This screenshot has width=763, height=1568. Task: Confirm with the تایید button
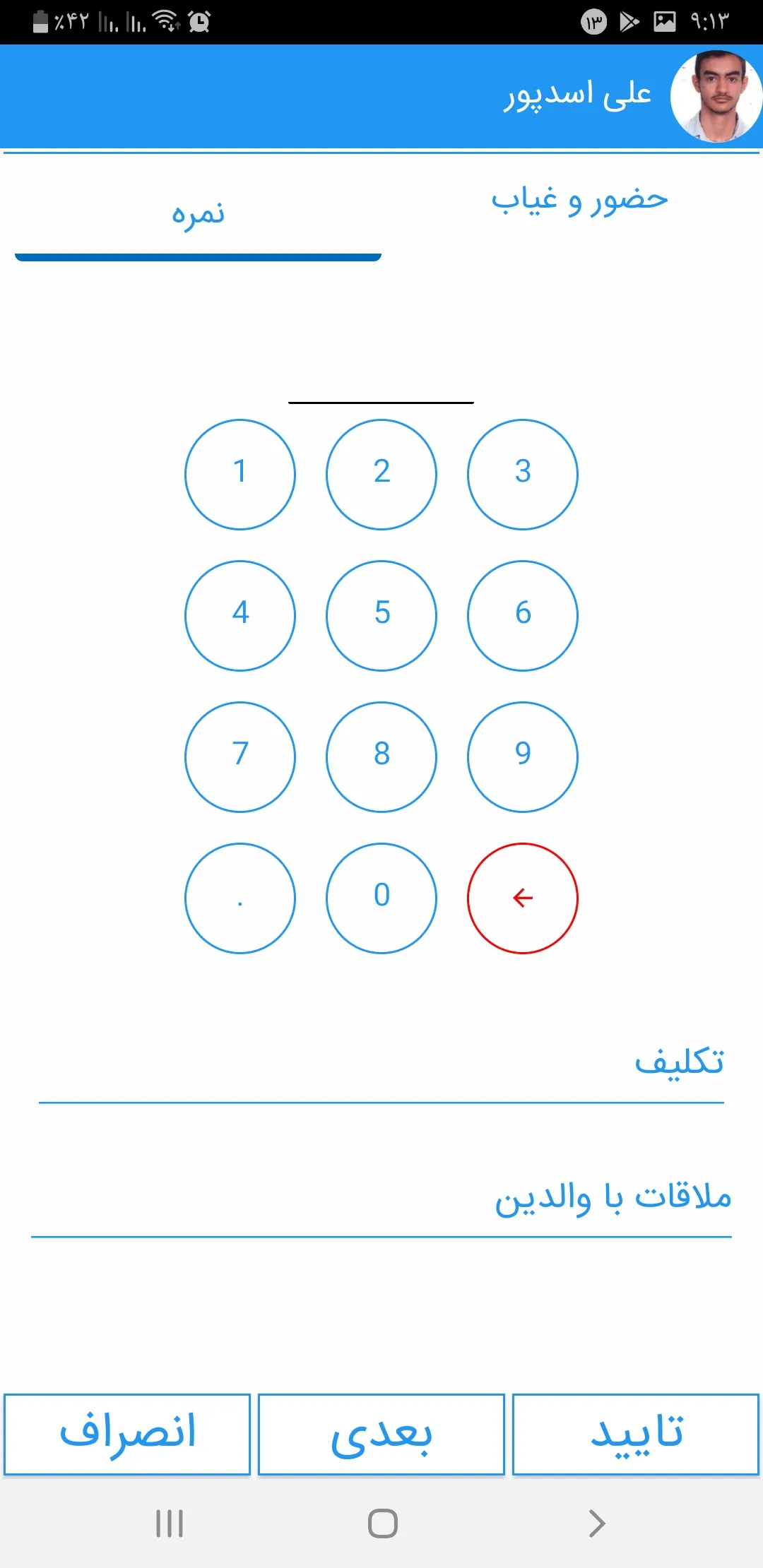636,1434
